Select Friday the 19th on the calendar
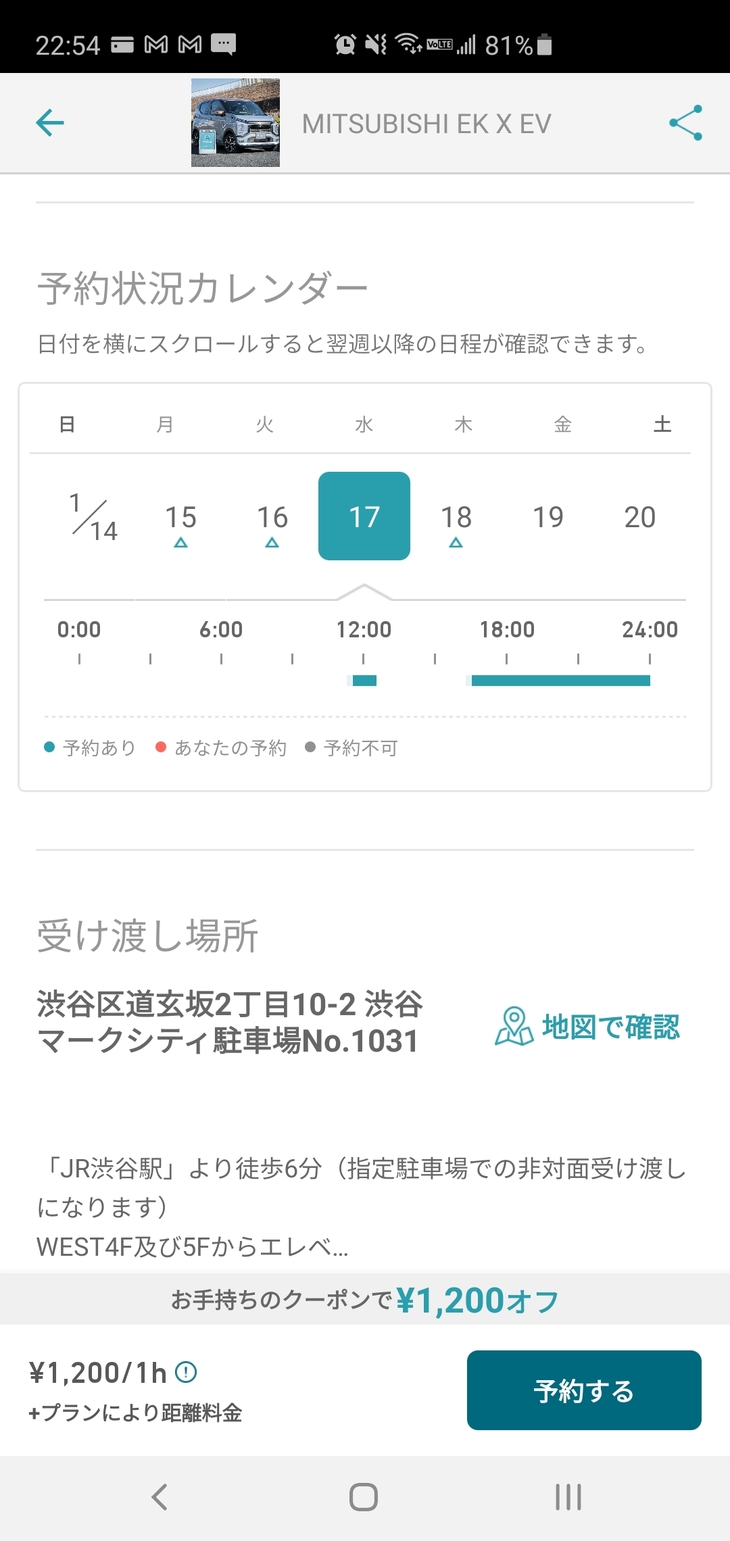The height and width of the screenshot is (1541, 730). click(x=548, y=516)
